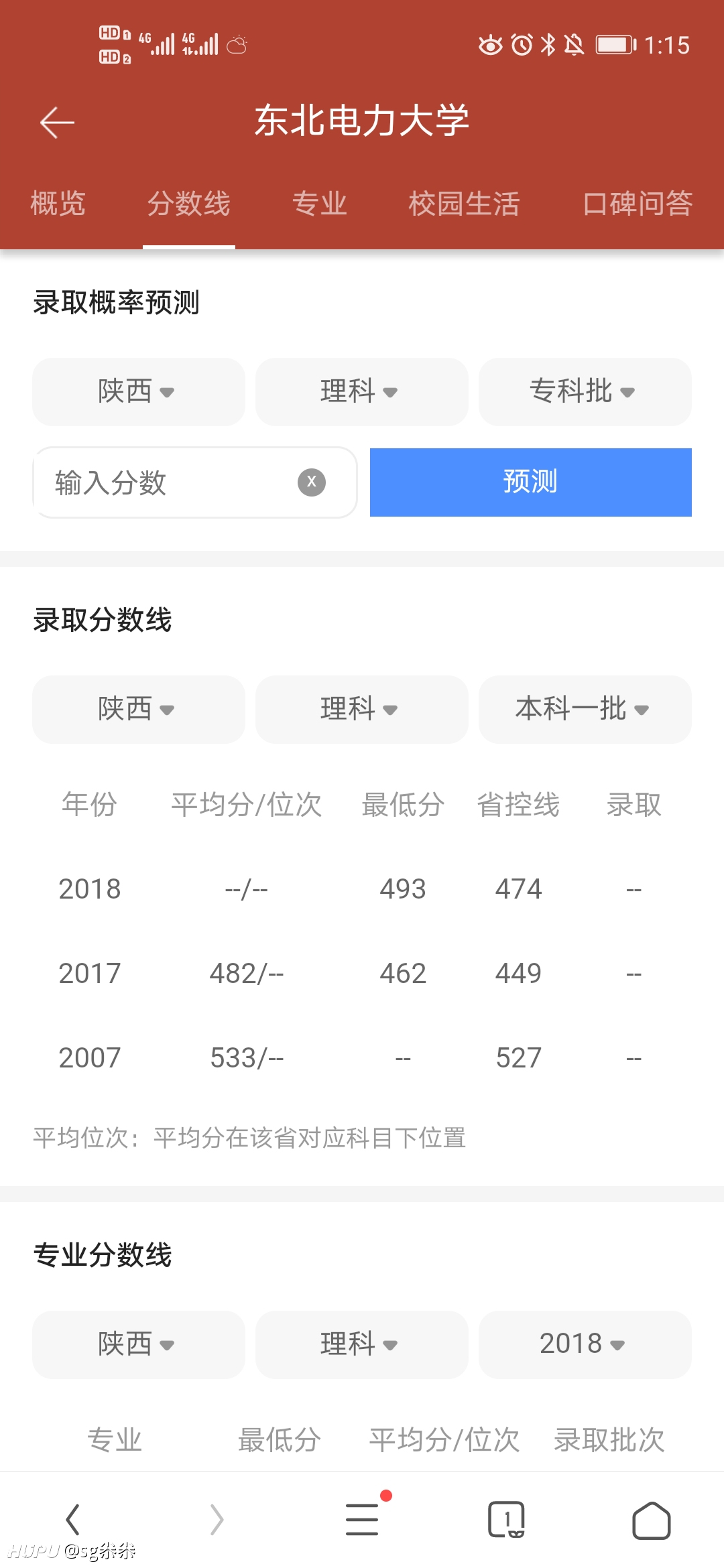724x1568 pixels.
Task: Open 陕西 dropdown under 专业分数线
Action: point(139,1344)
